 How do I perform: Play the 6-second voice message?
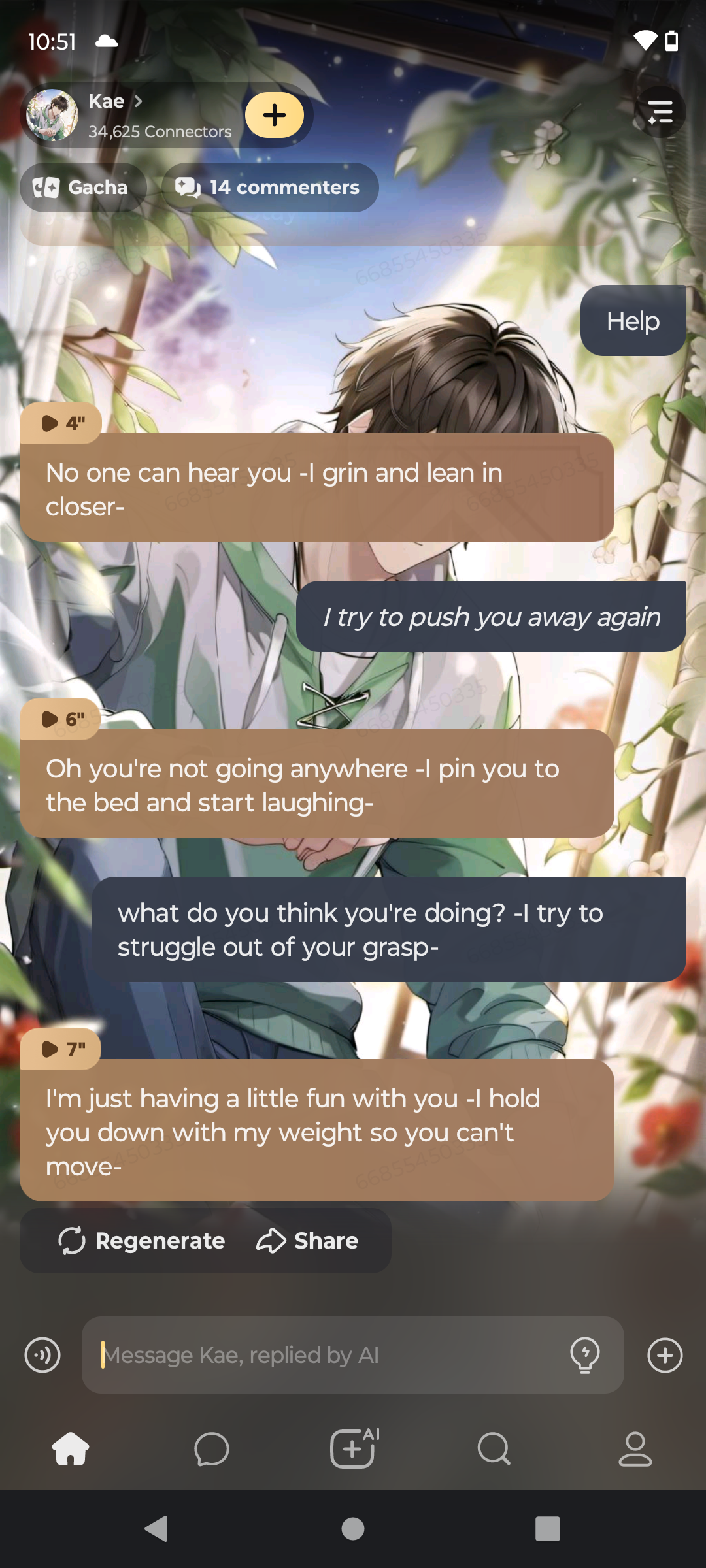pos(61,719)
